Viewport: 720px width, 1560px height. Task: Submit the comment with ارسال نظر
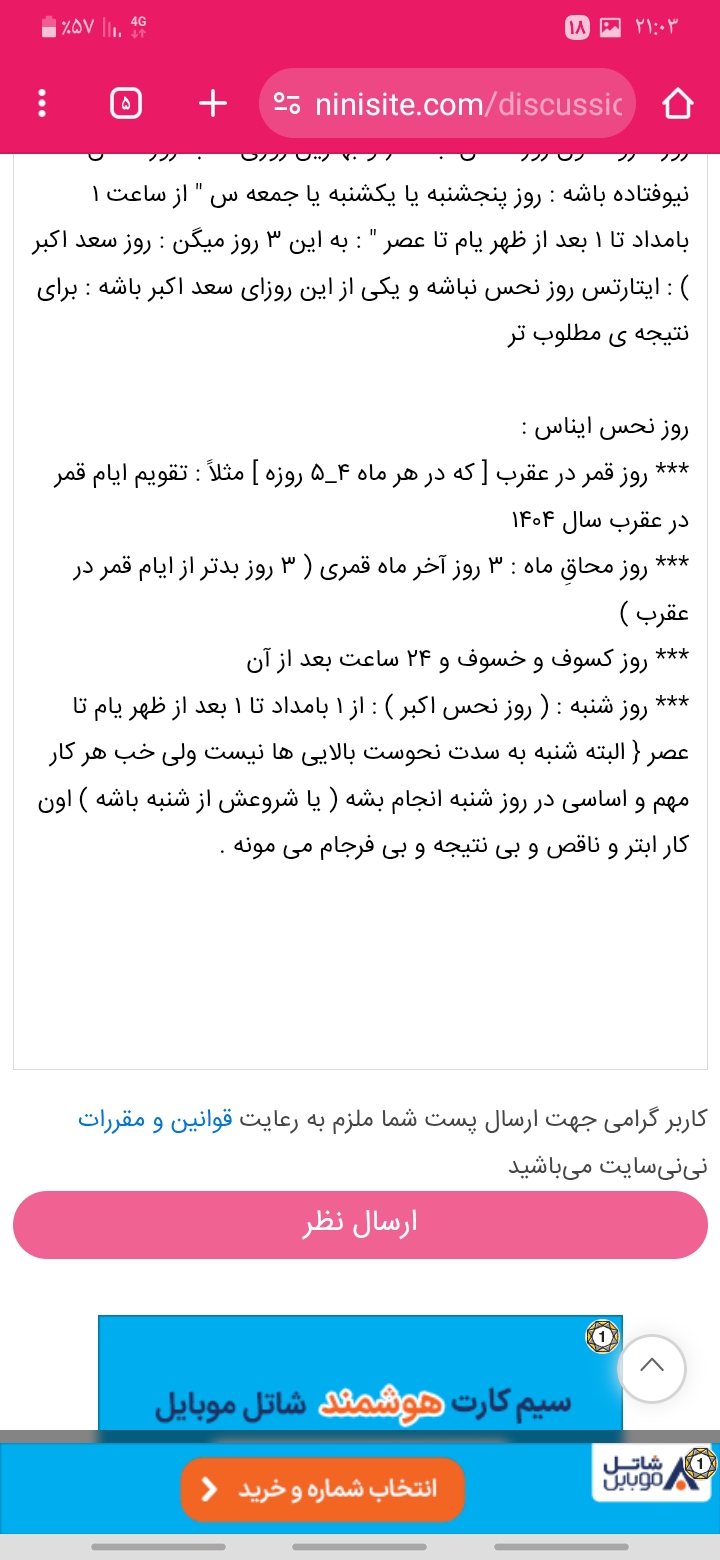coord(360,1224)
